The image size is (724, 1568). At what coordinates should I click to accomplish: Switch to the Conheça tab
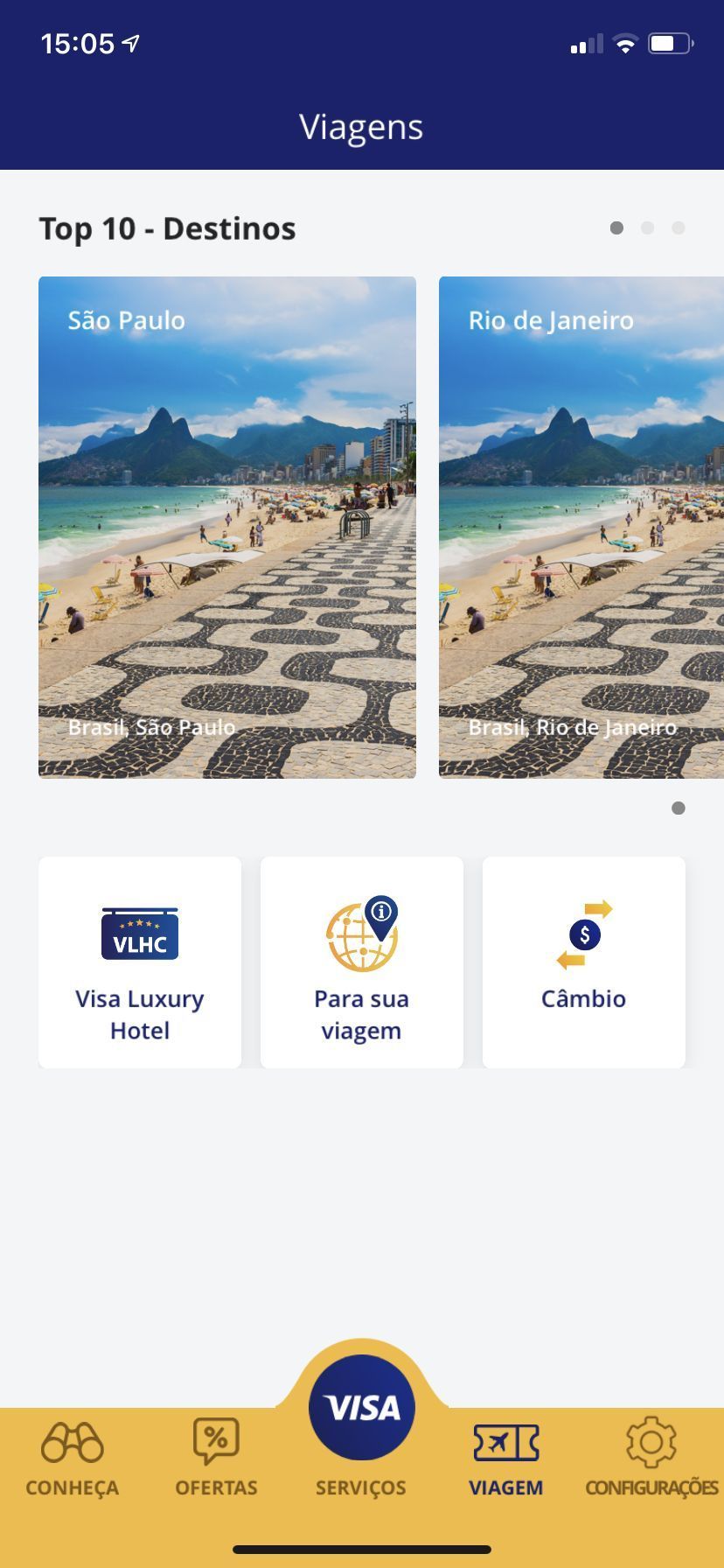point(72,1459)
